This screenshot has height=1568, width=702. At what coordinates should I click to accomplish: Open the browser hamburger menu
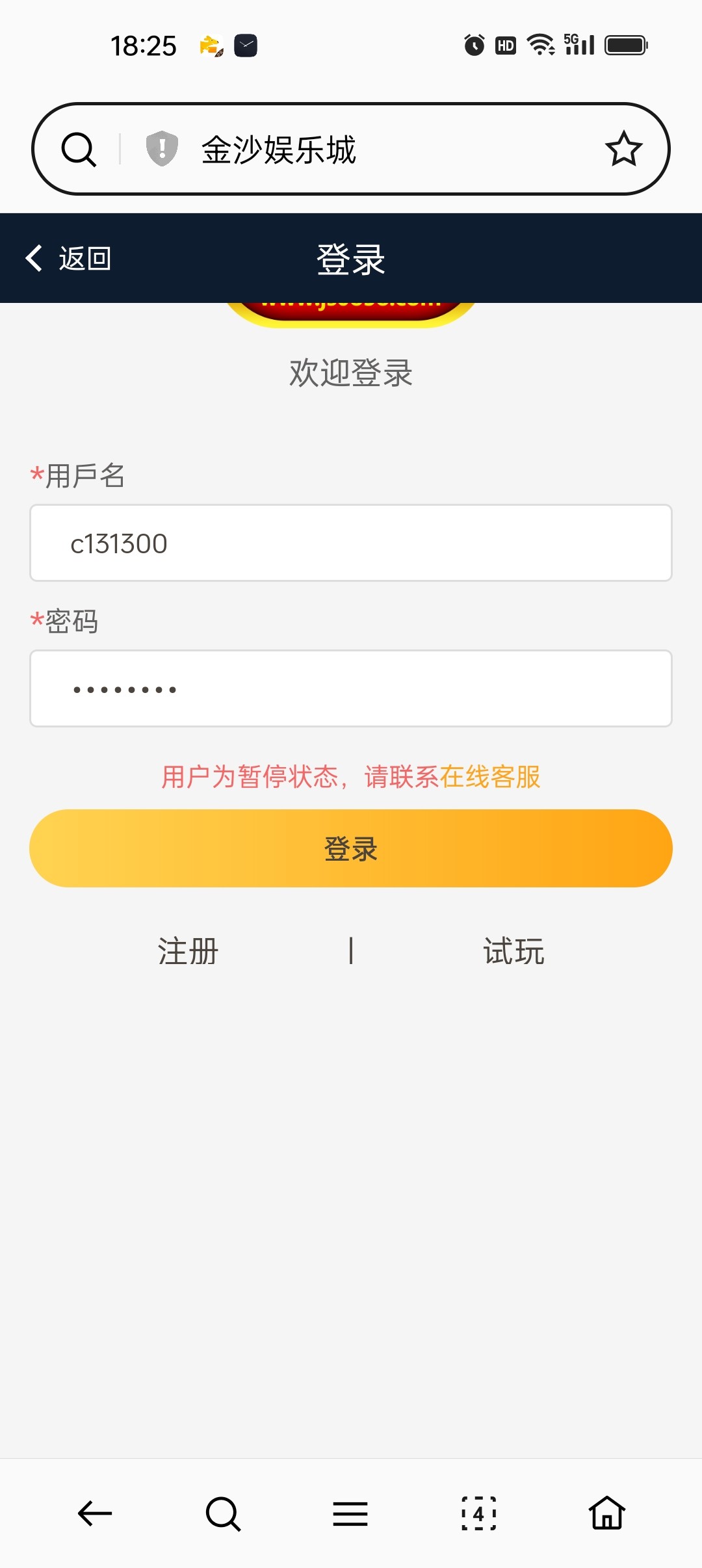tap(350, 1513)
